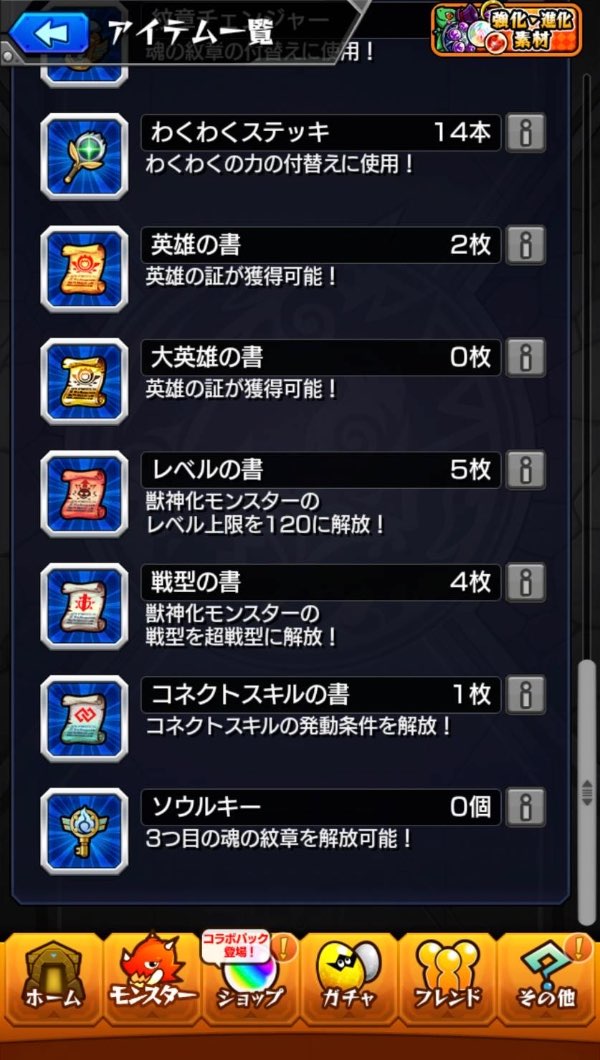Show info for レベルの書

click(526, 469)
